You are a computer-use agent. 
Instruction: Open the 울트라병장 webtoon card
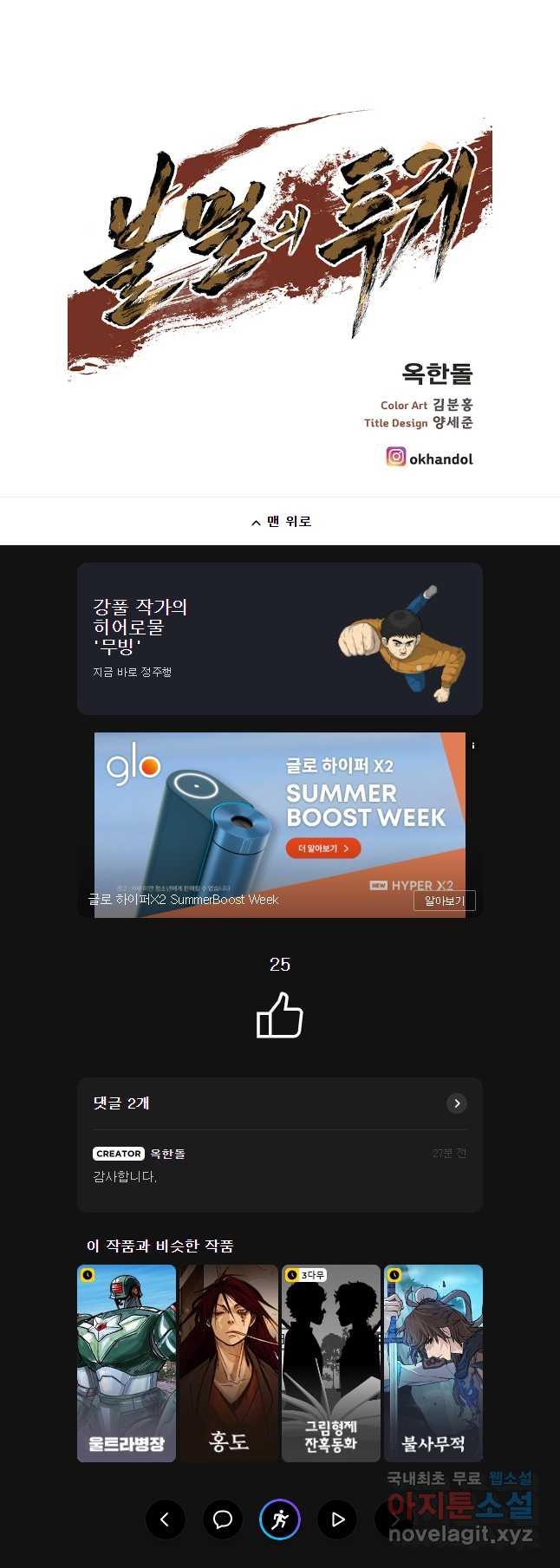click(127, 1363)
